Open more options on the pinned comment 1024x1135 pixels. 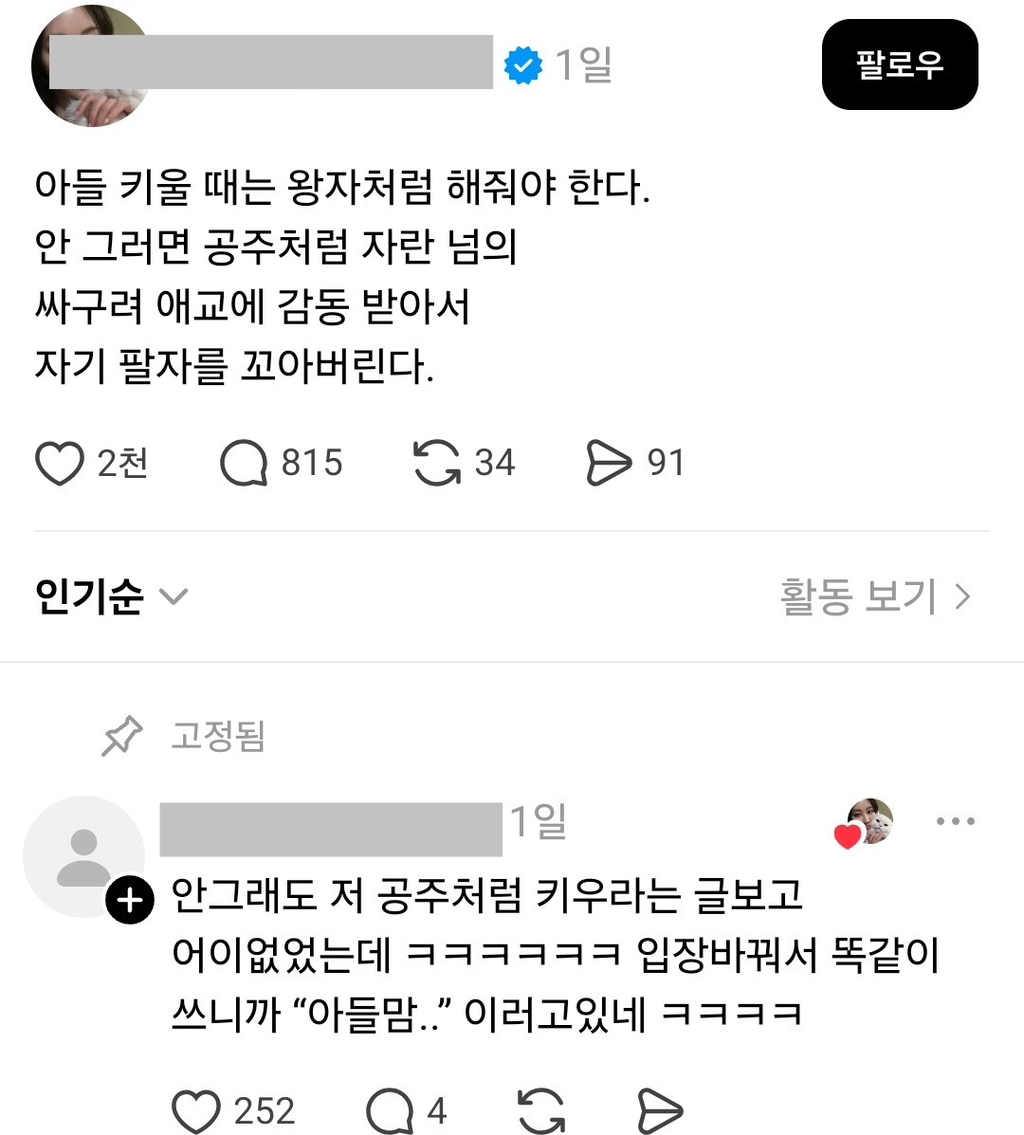[957, 820]
